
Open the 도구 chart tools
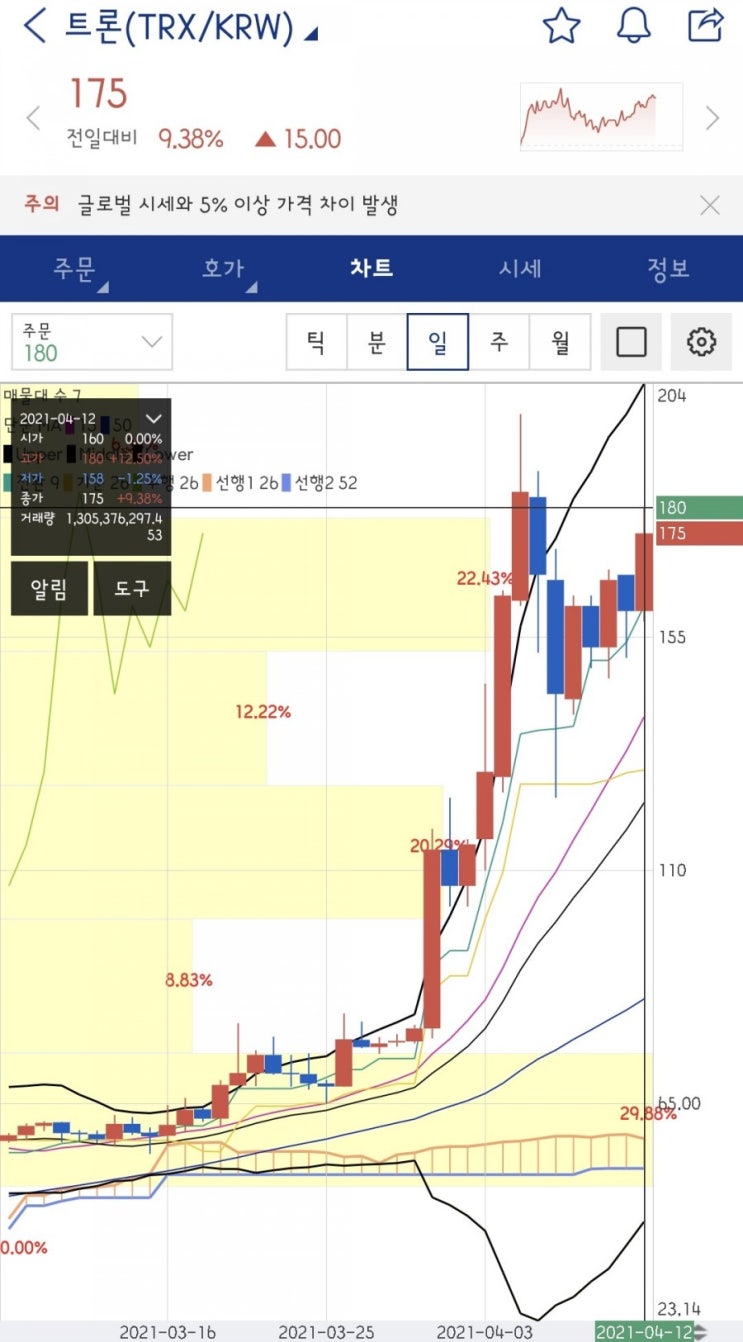pos(132,589)
